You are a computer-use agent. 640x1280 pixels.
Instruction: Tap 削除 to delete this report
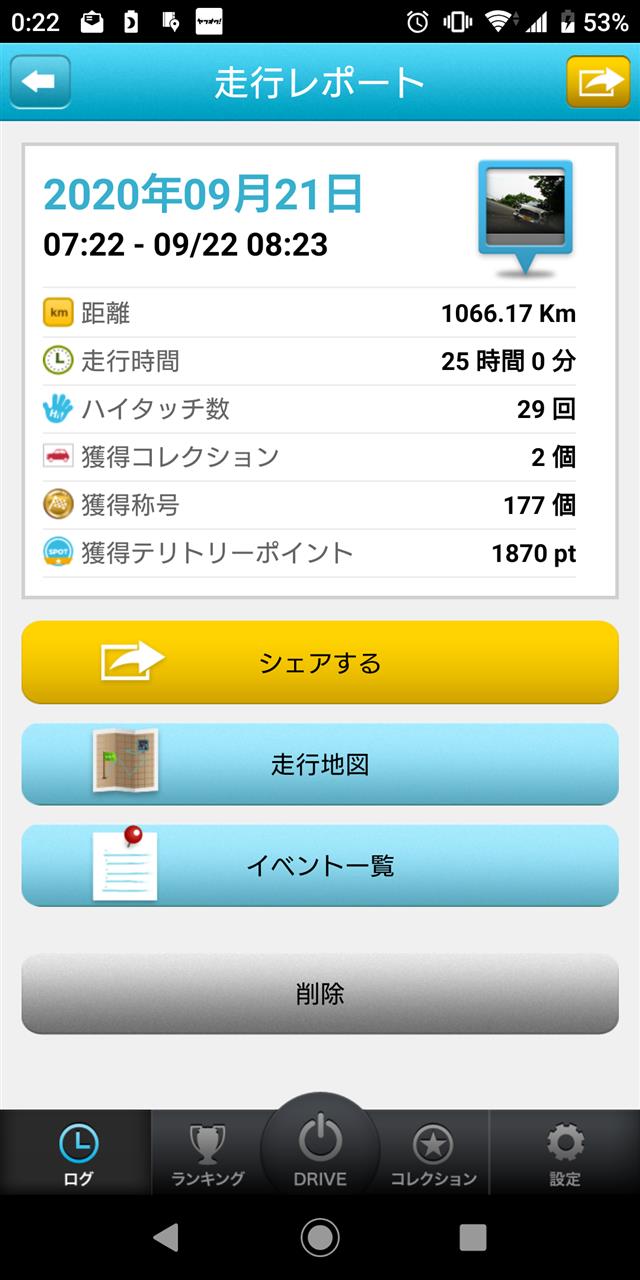click(x=320, y=993)
